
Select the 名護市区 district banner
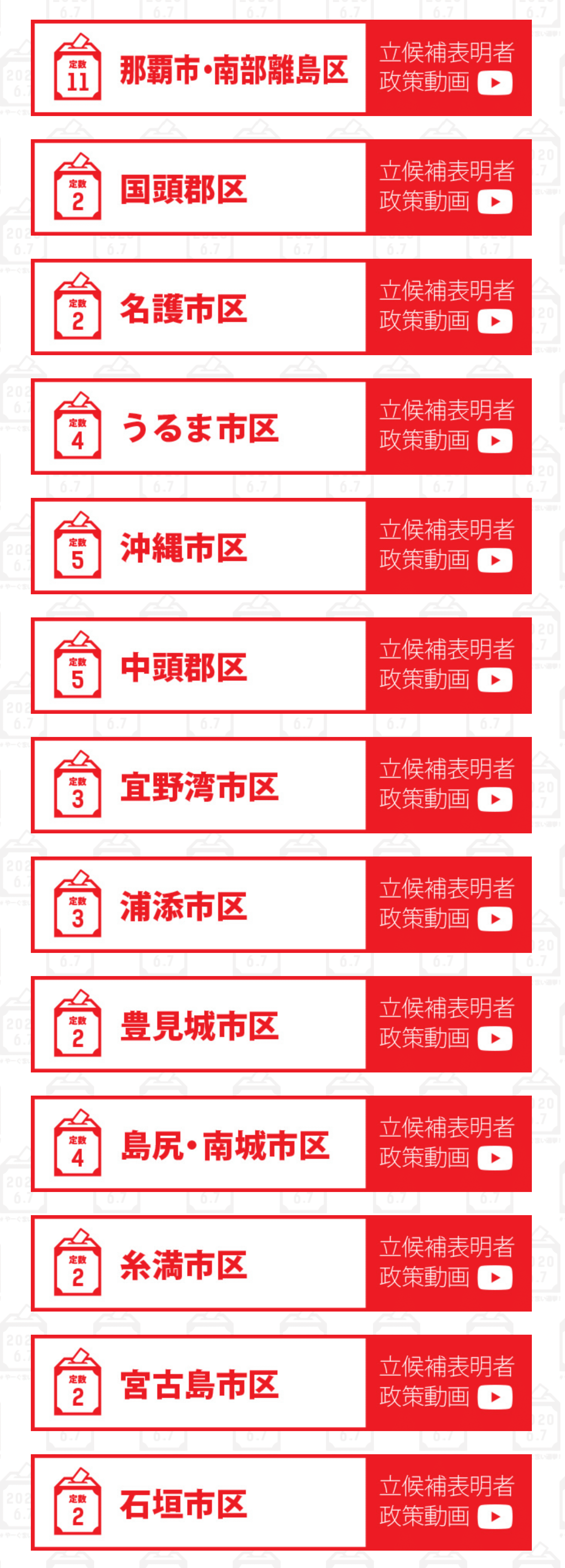pyautogui.click(x=281, y=307)
